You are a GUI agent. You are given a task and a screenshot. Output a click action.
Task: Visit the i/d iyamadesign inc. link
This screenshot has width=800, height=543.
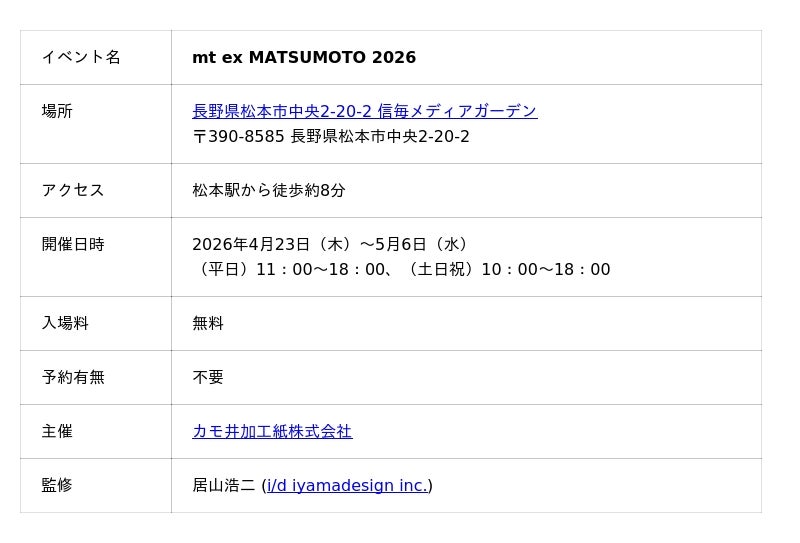point(347,485)
